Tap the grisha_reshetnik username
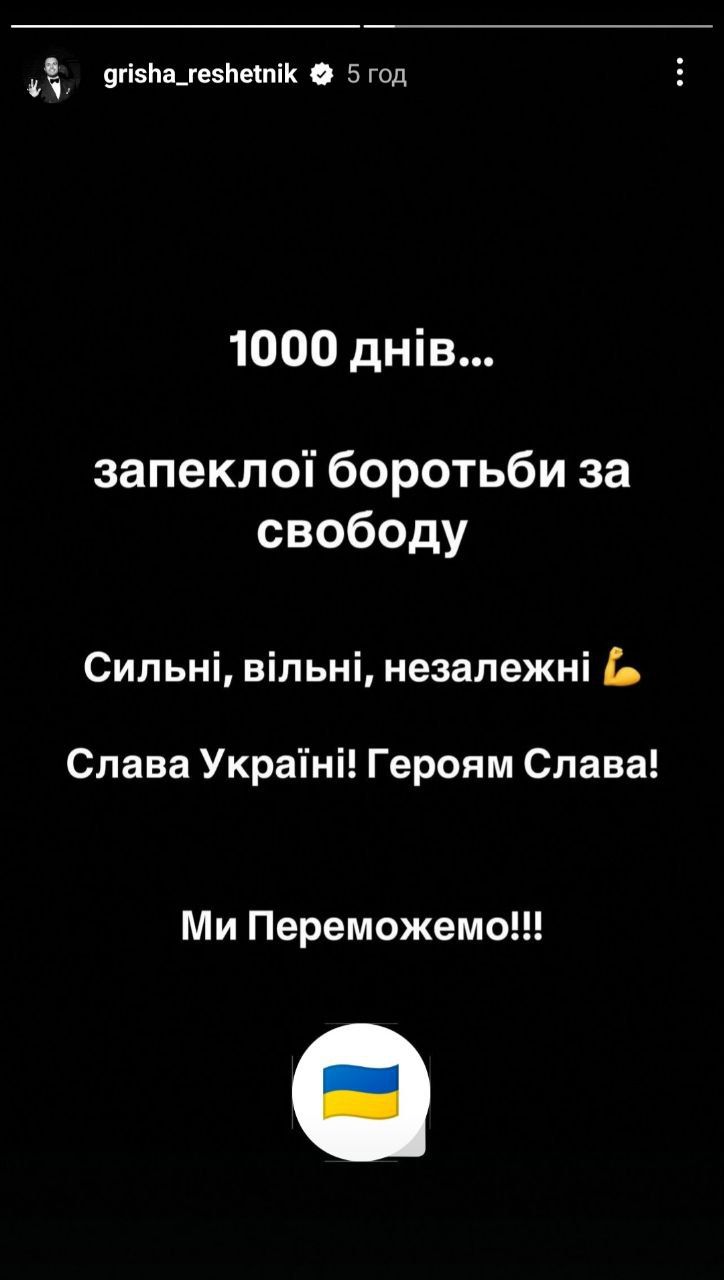Image resolution: width=724 pixels, height=1280 pixels. click(x=200, y=73)
